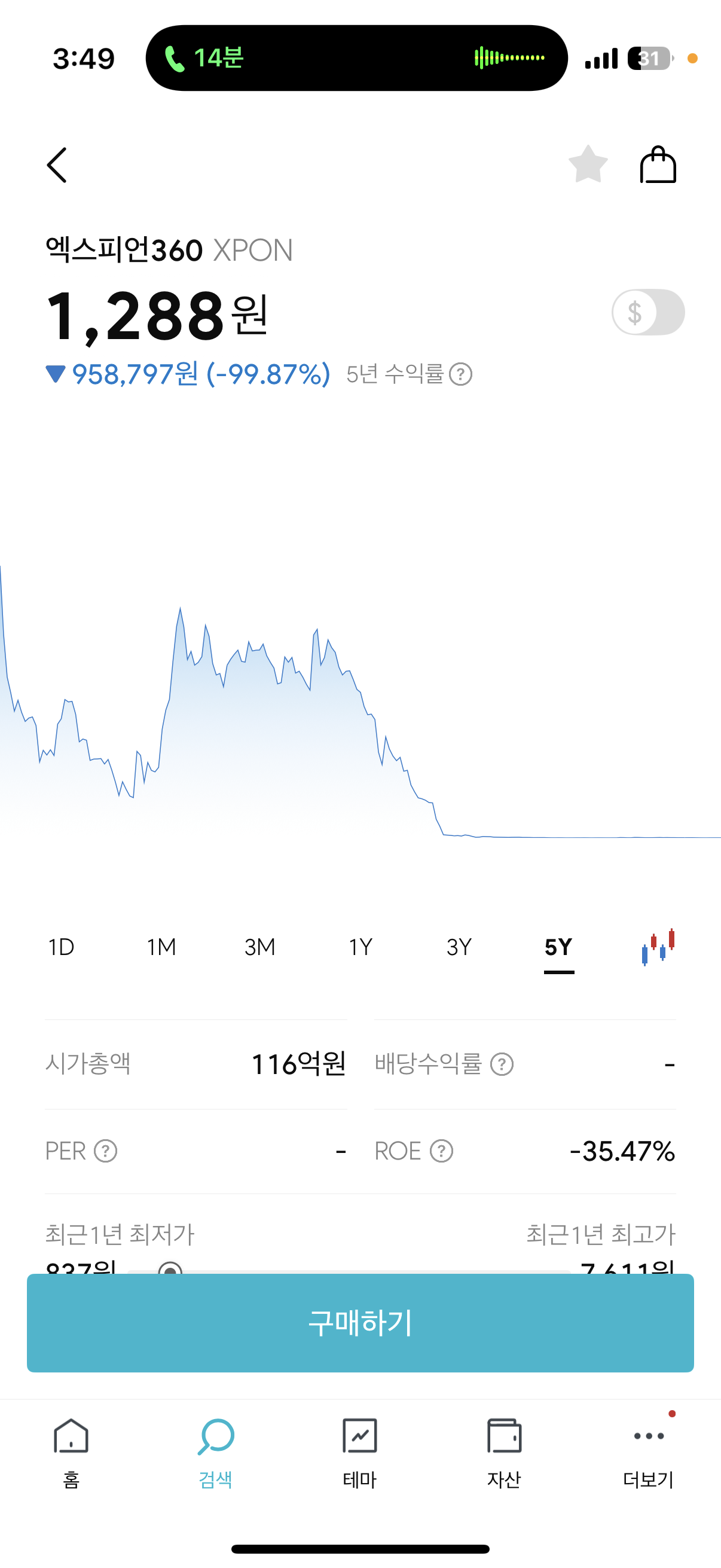This screenshot has height=1568, width=721.
Task: Open the 더보기 tab
Action: pos(649,1453)
